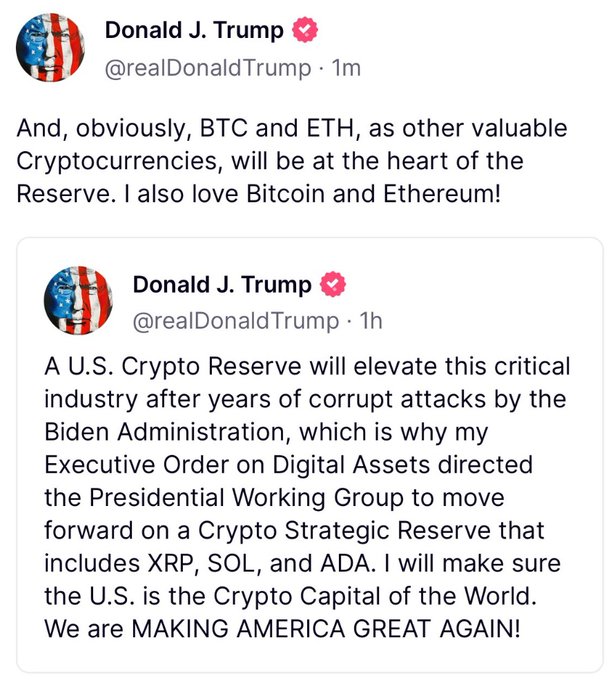Screen dimensions: 615x680
Task: Open @realDonaldTrump handle on the 1m post
Action: point(214,67)
